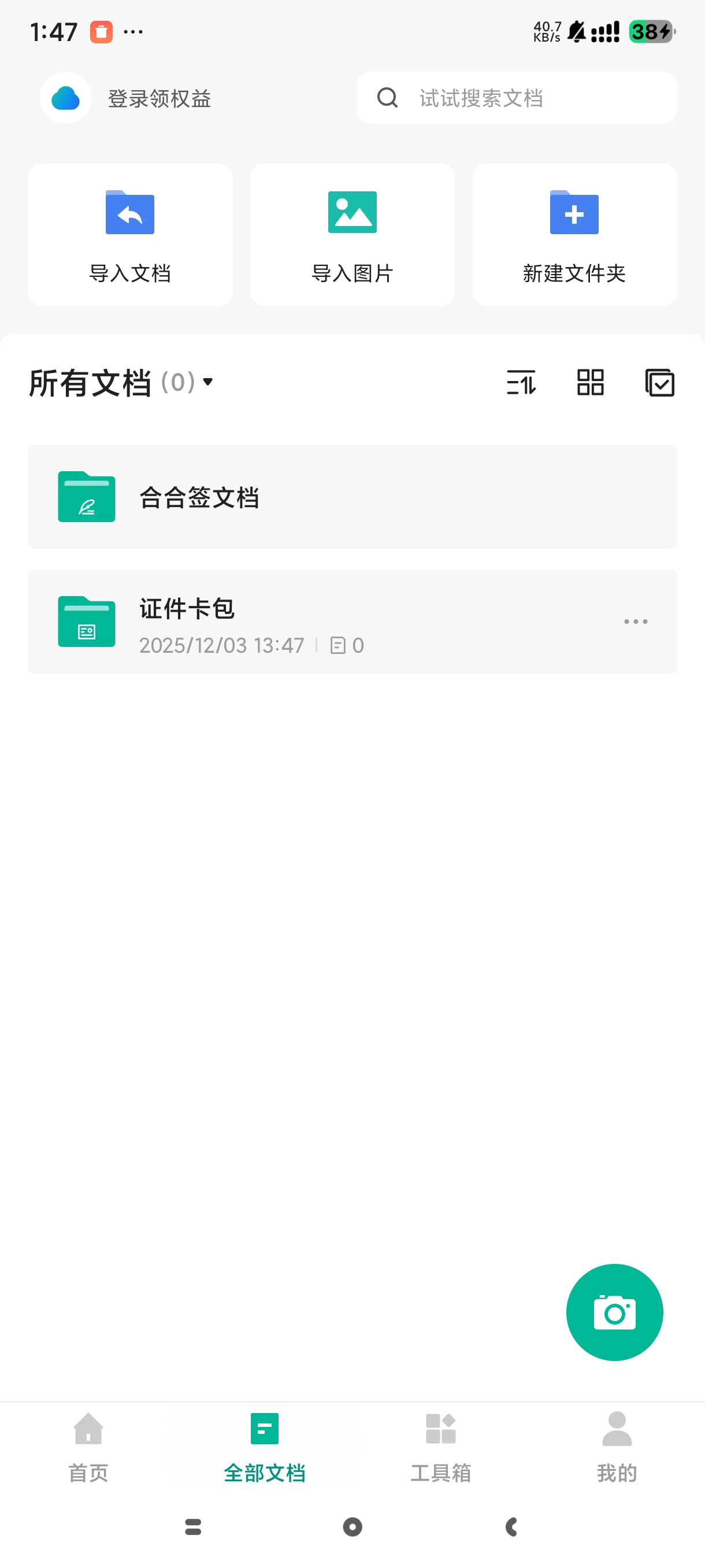
Task: Tap 登录领权益 to log in
Action: 159,98
